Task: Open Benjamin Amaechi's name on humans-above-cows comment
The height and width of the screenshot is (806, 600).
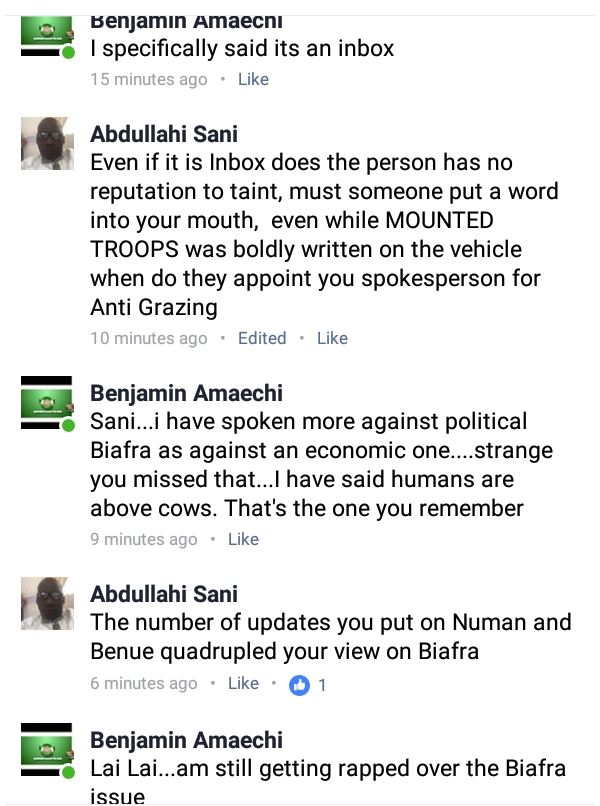Action: coord(186,392)
